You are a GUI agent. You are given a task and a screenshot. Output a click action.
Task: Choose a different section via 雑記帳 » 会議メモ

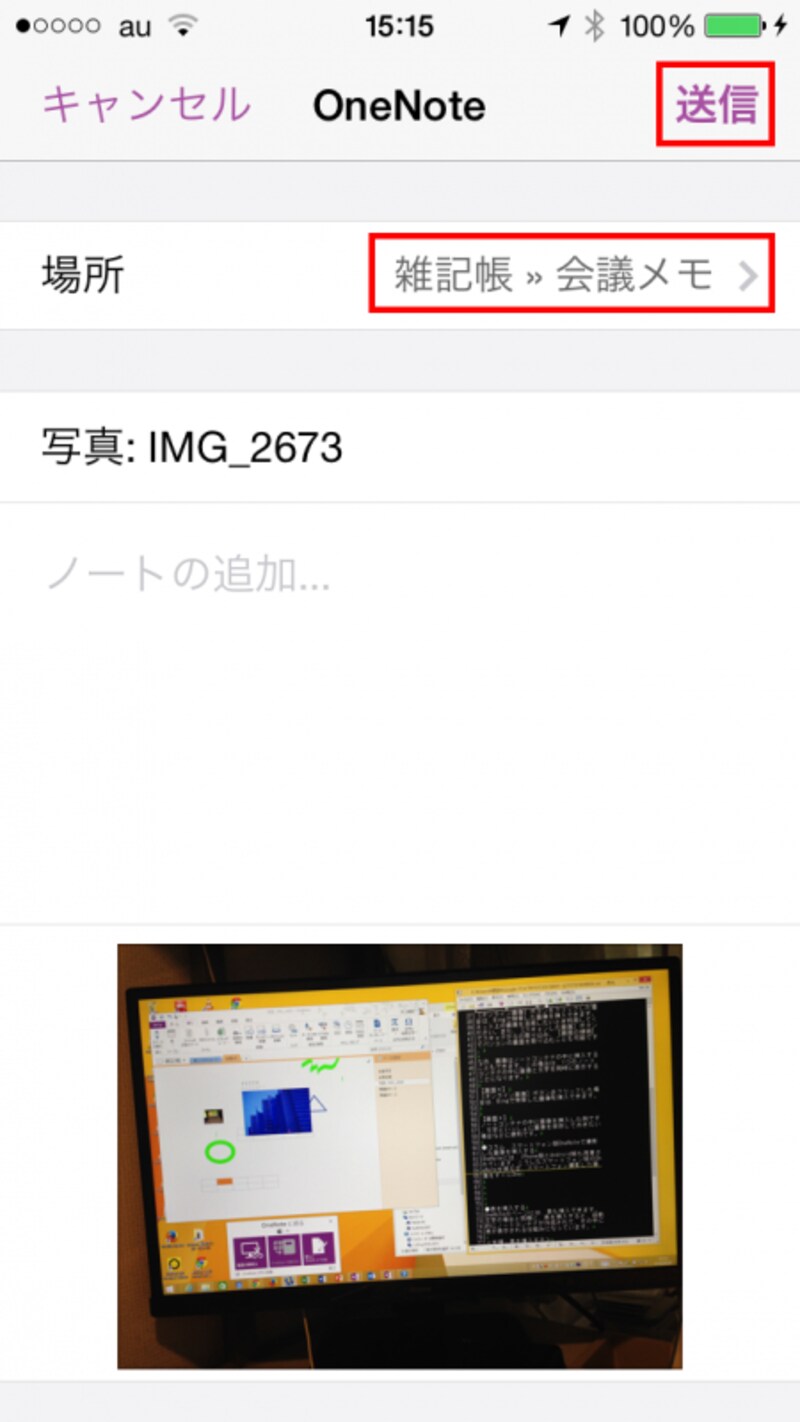click(x=553, y=275)
